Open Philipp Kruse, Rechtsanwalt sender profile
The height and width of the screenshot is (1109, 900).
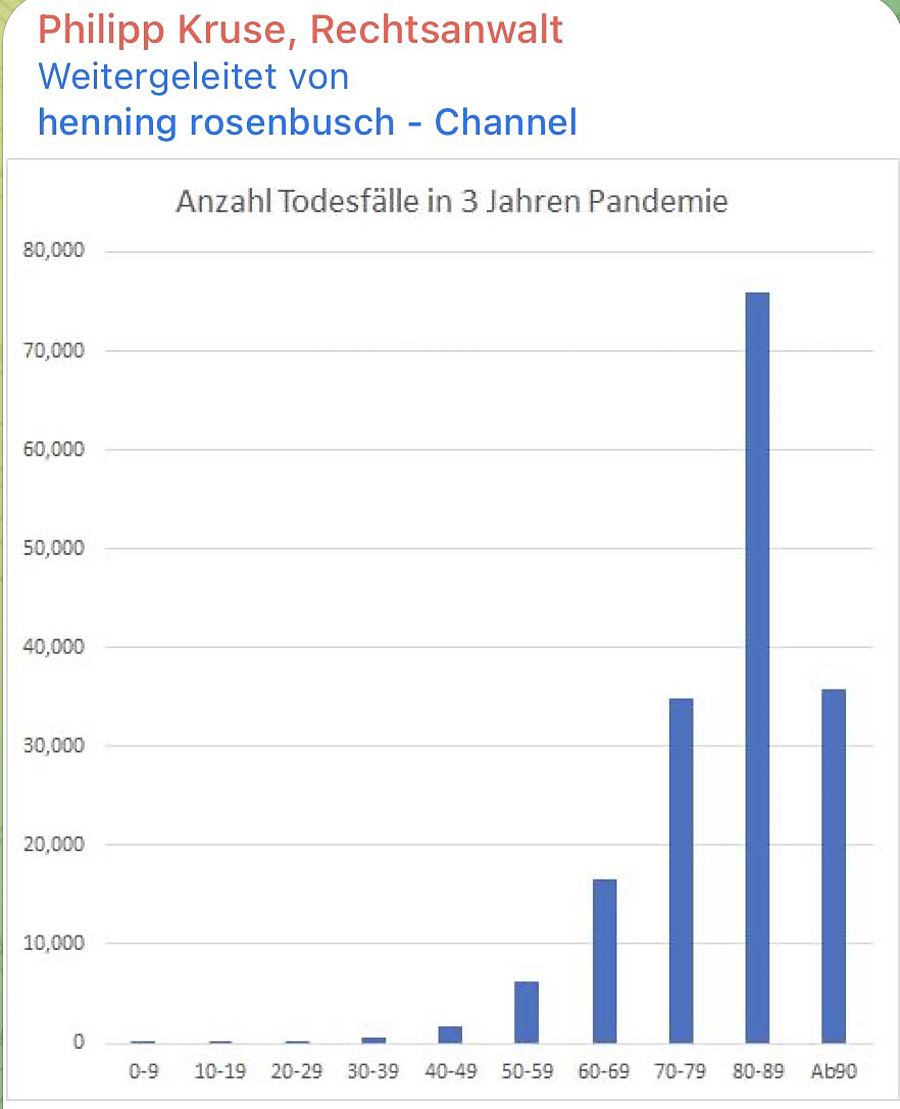pos(300,30)
